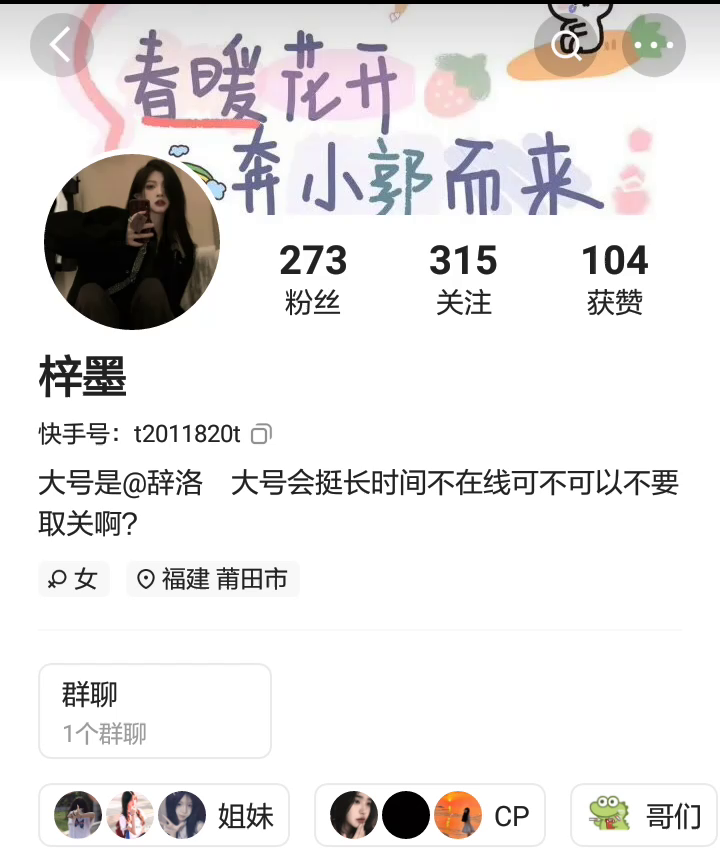This screenshot has height=860, width=720.
Task: Open the CP relationship group
Action: tap(430, 815)
